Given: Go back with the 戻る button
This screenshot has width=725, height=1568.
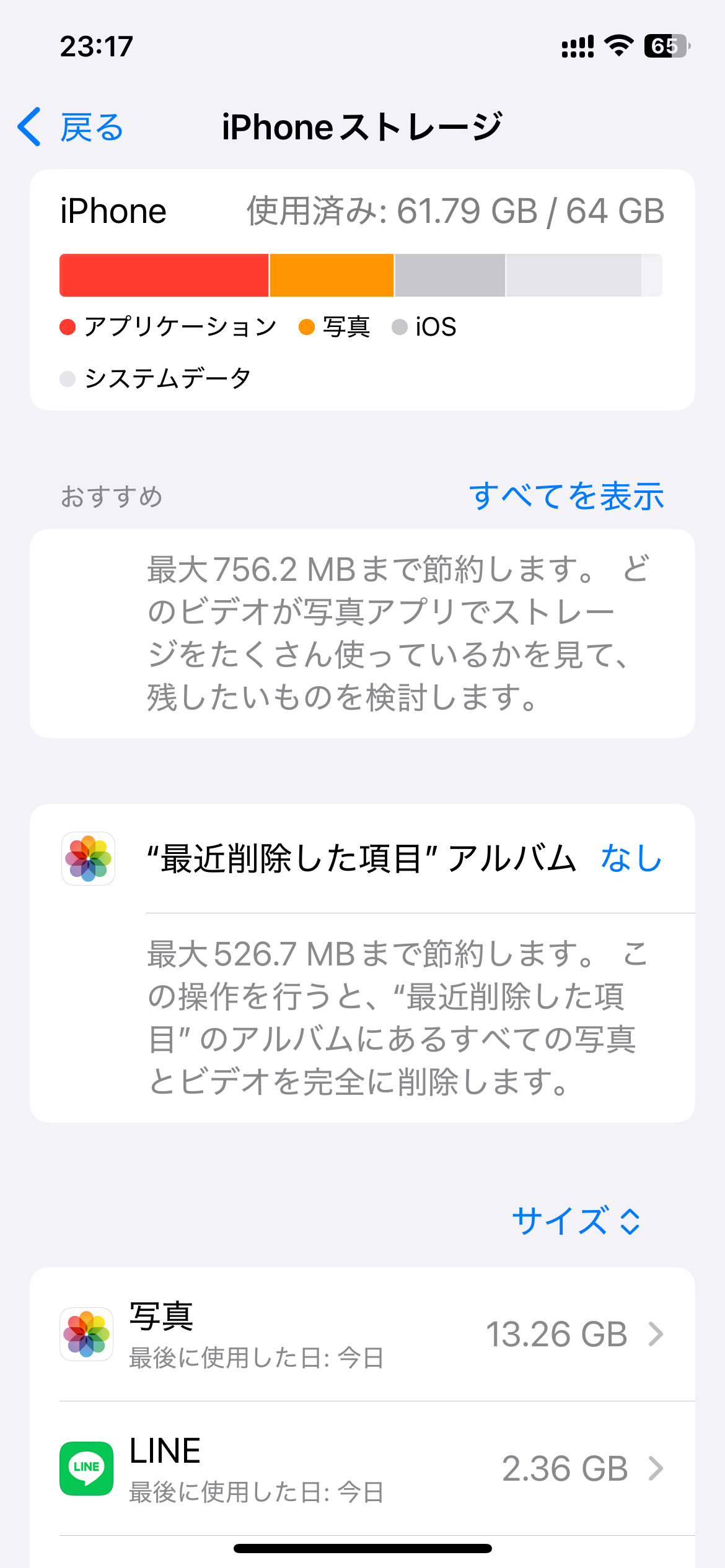Looking at the screenshot, I should [x=70, y=127].
